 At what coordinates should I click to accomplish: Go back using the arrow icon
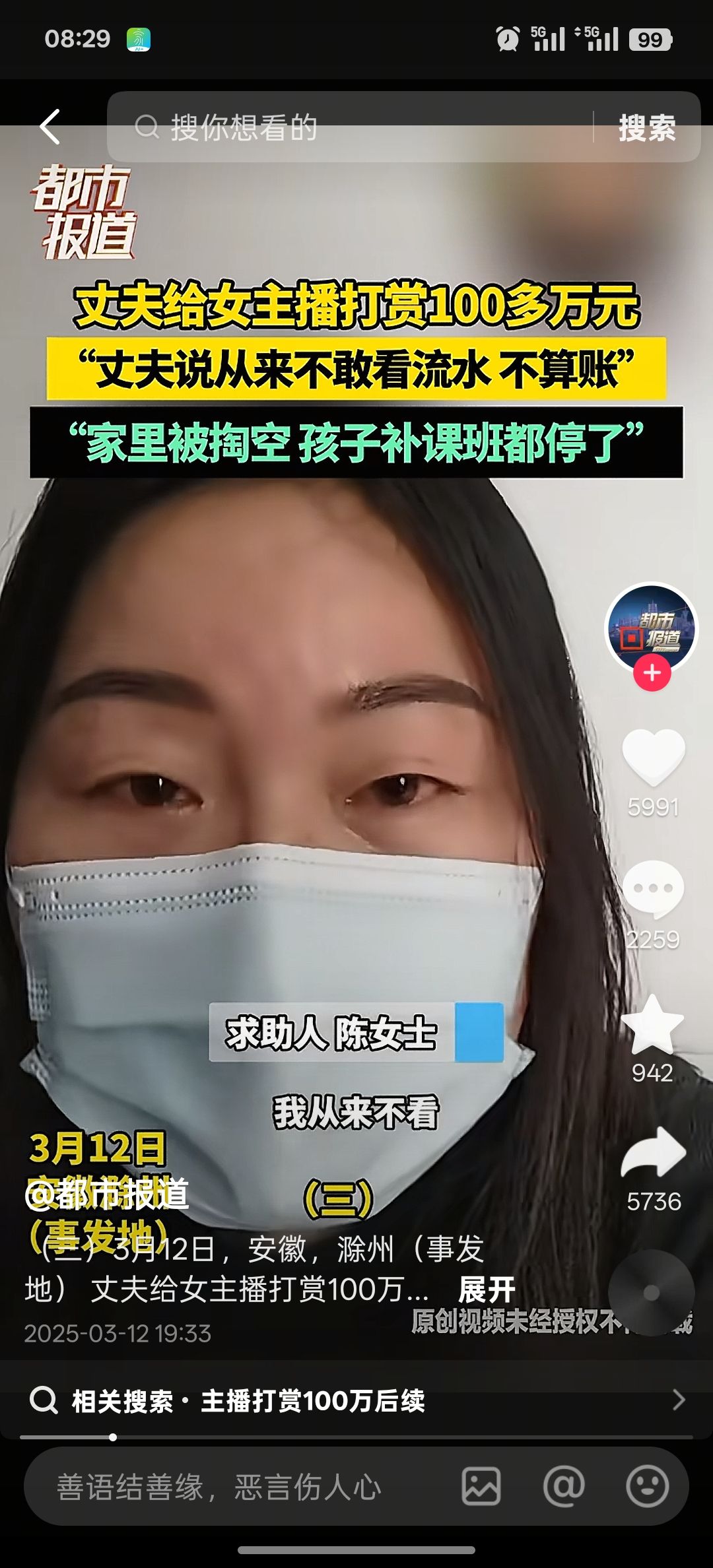[50, 127]
